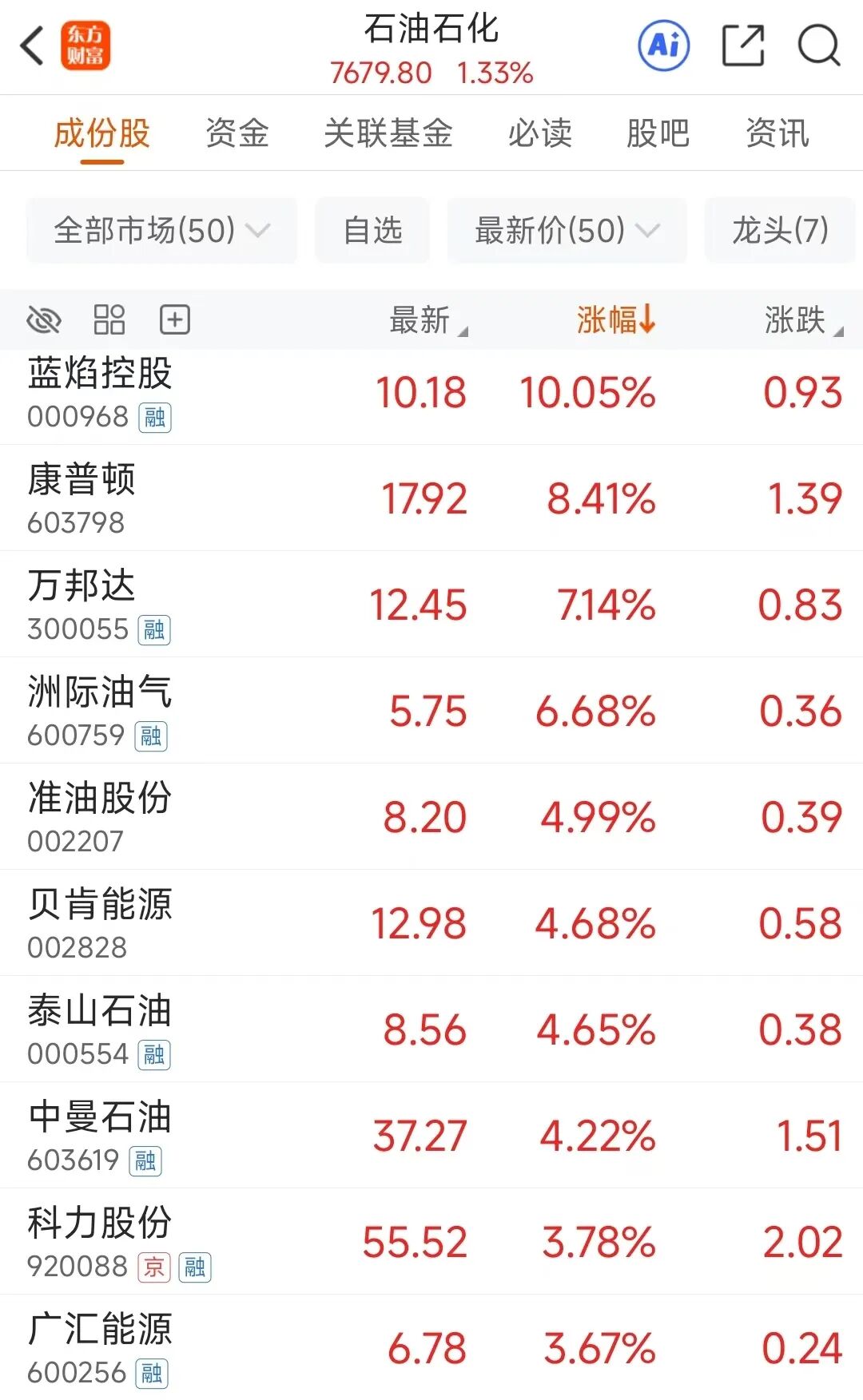Expand the 全部市场(50) dropdown
863x1400 pixels.
click(161, 231)
